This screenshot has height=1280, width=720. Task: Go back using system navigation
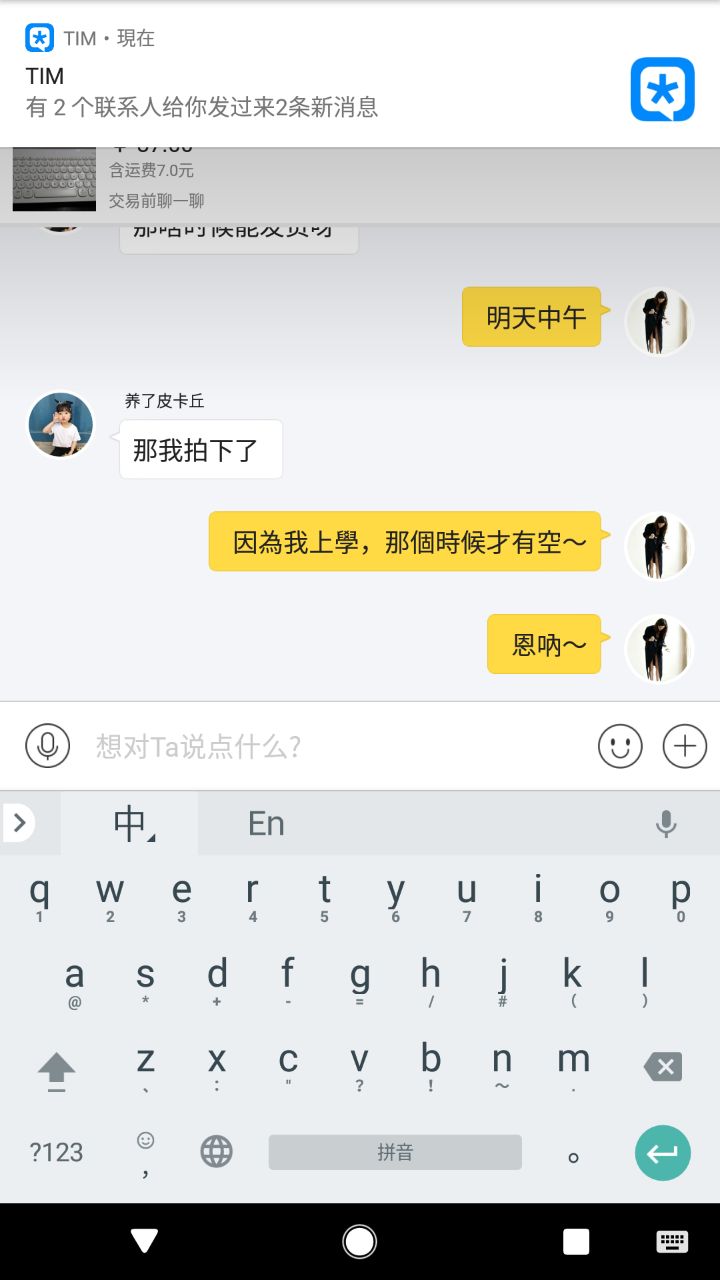[144, 1241]
